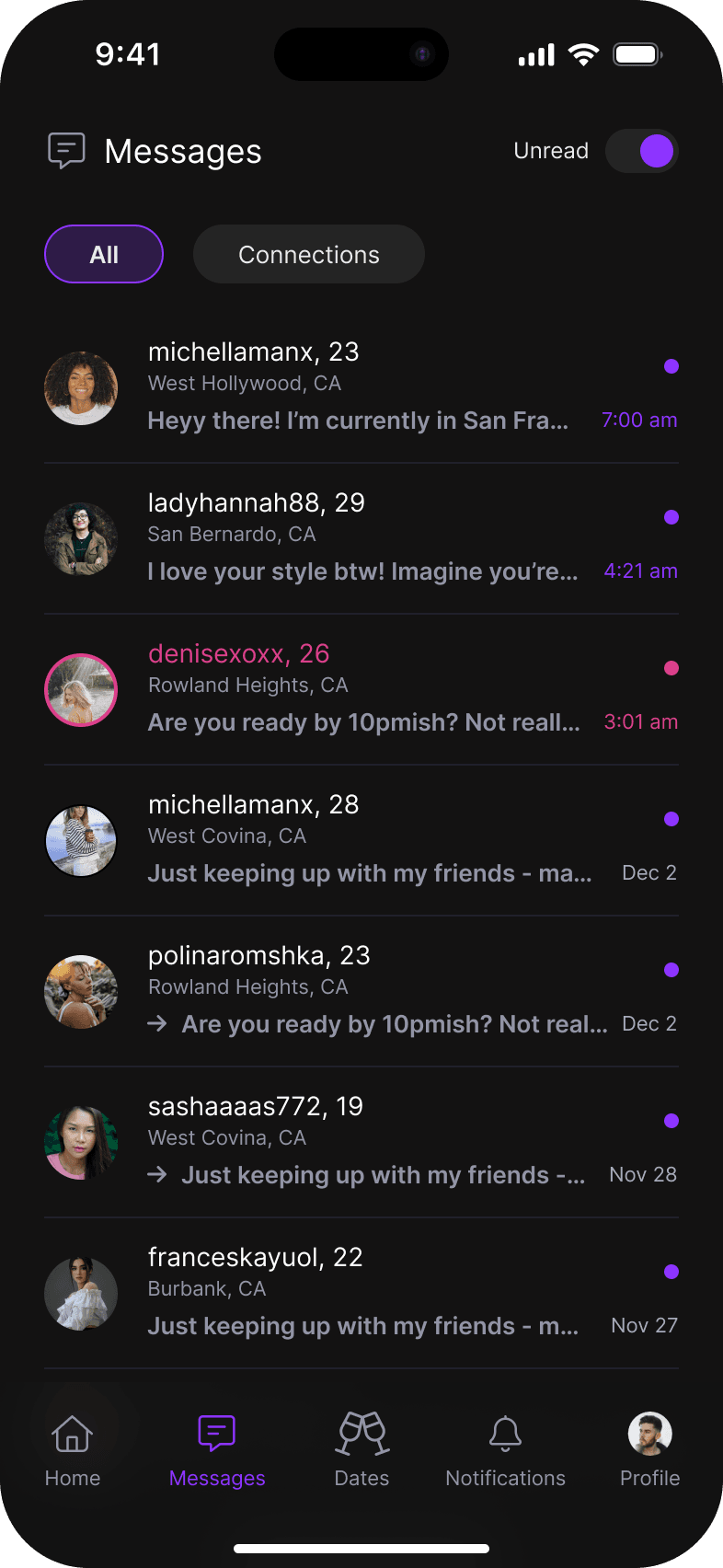The image size is (723, 1568).
Task: Tap the pink unread indicator on denisexoxx's conversation
Action: tap(671, 668)
